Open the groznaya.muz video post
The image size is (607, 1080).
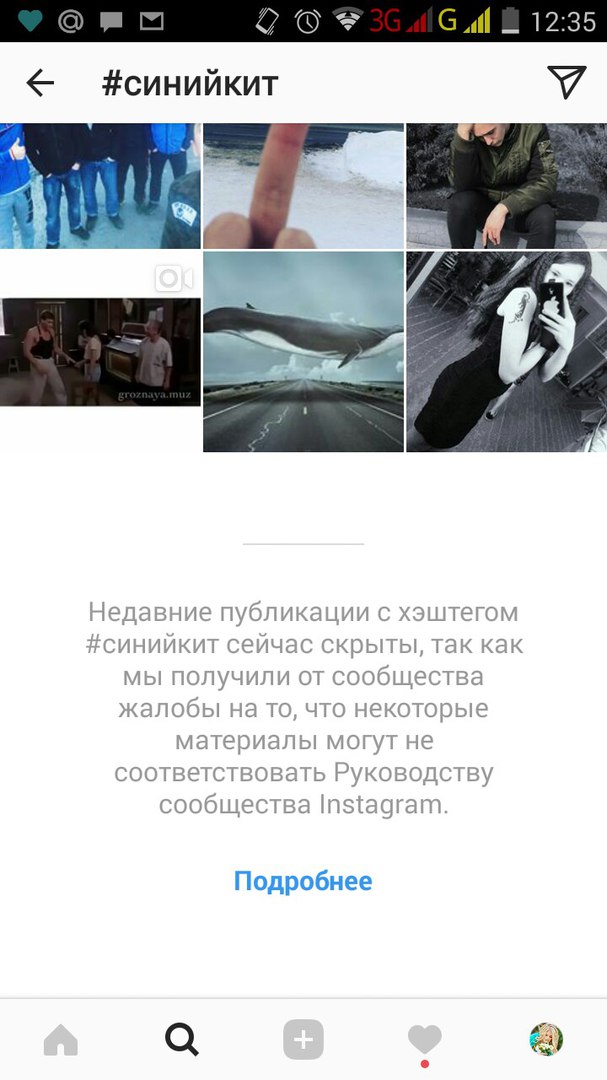(x=100, y=351)
